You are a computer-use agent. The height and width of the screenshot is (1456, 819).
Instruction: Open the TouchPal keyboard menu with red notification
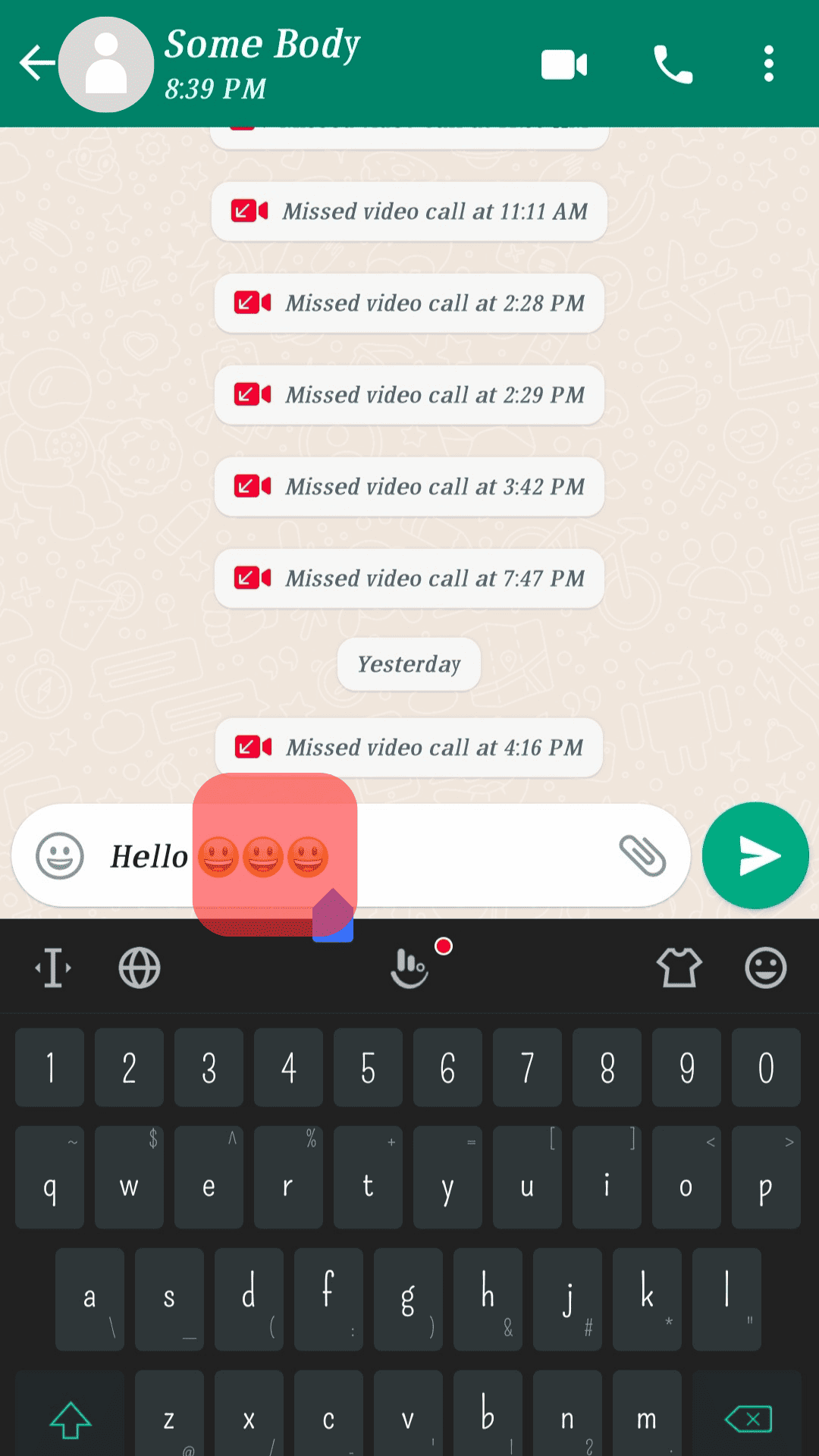pos(409,968)
